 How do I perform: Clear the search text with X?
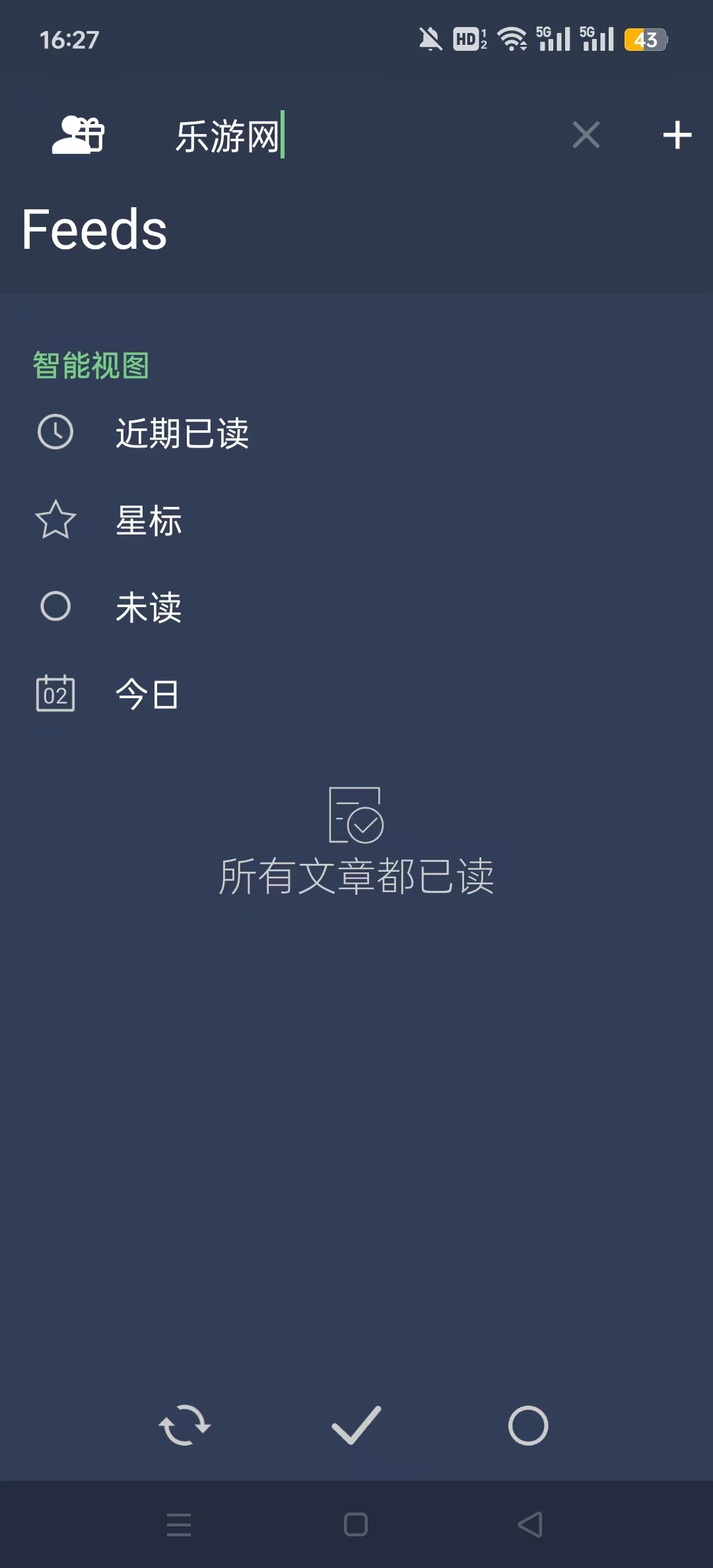pyautogui.click(x=586, y=135)
